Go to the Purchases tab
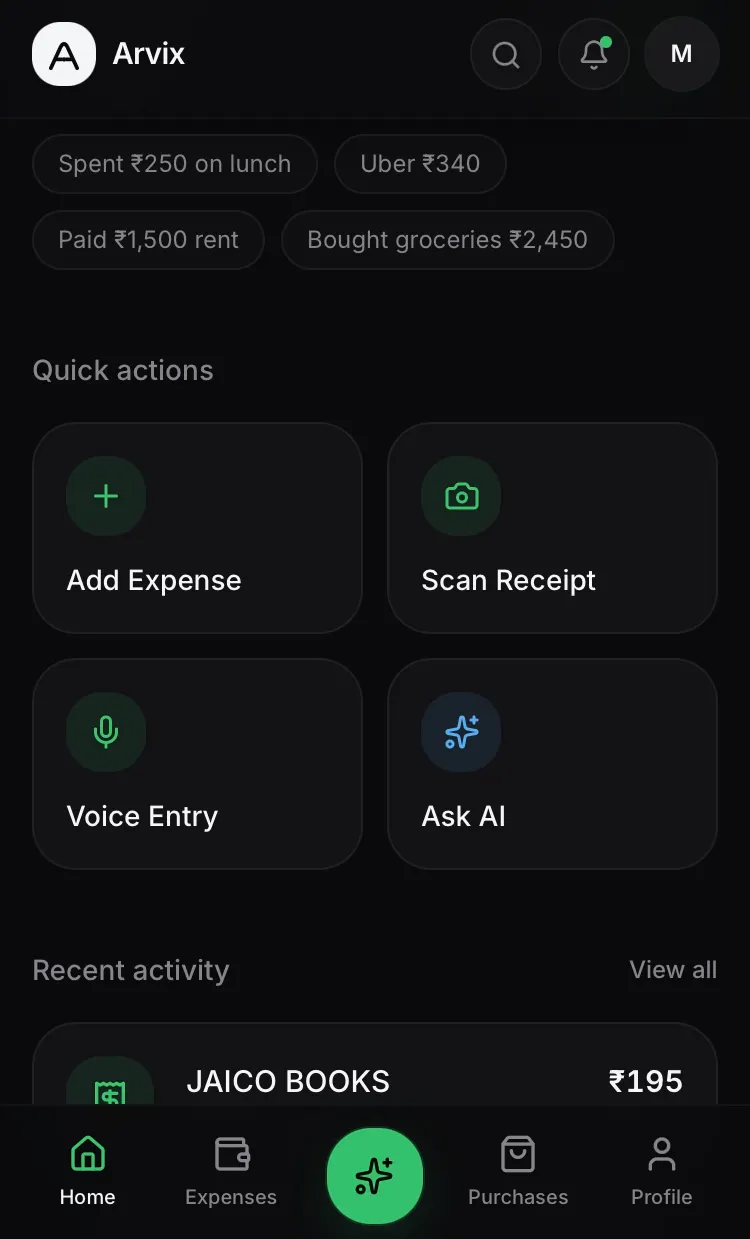This screenshot has width=750, height=1239. 518,1173
